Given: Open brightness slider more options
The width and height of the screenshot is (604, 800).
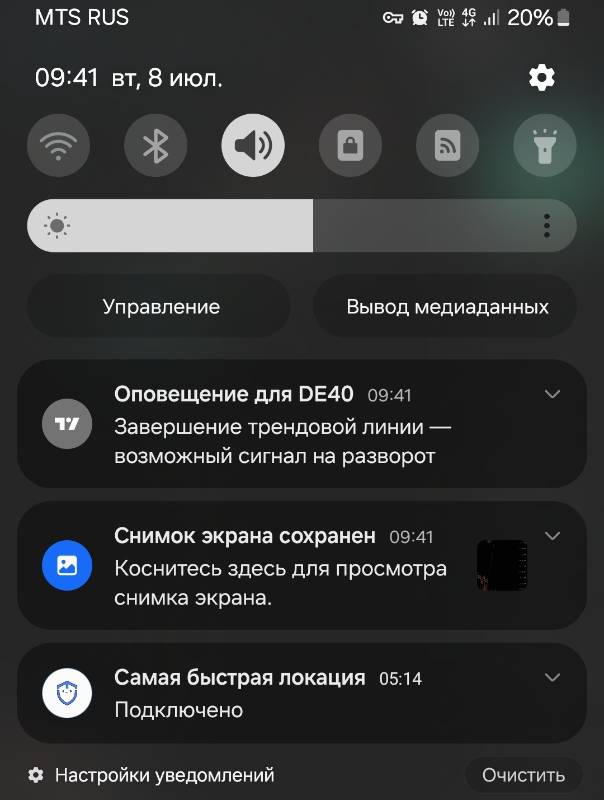Looking at the screenshot, I should click(x=547, y=226).
